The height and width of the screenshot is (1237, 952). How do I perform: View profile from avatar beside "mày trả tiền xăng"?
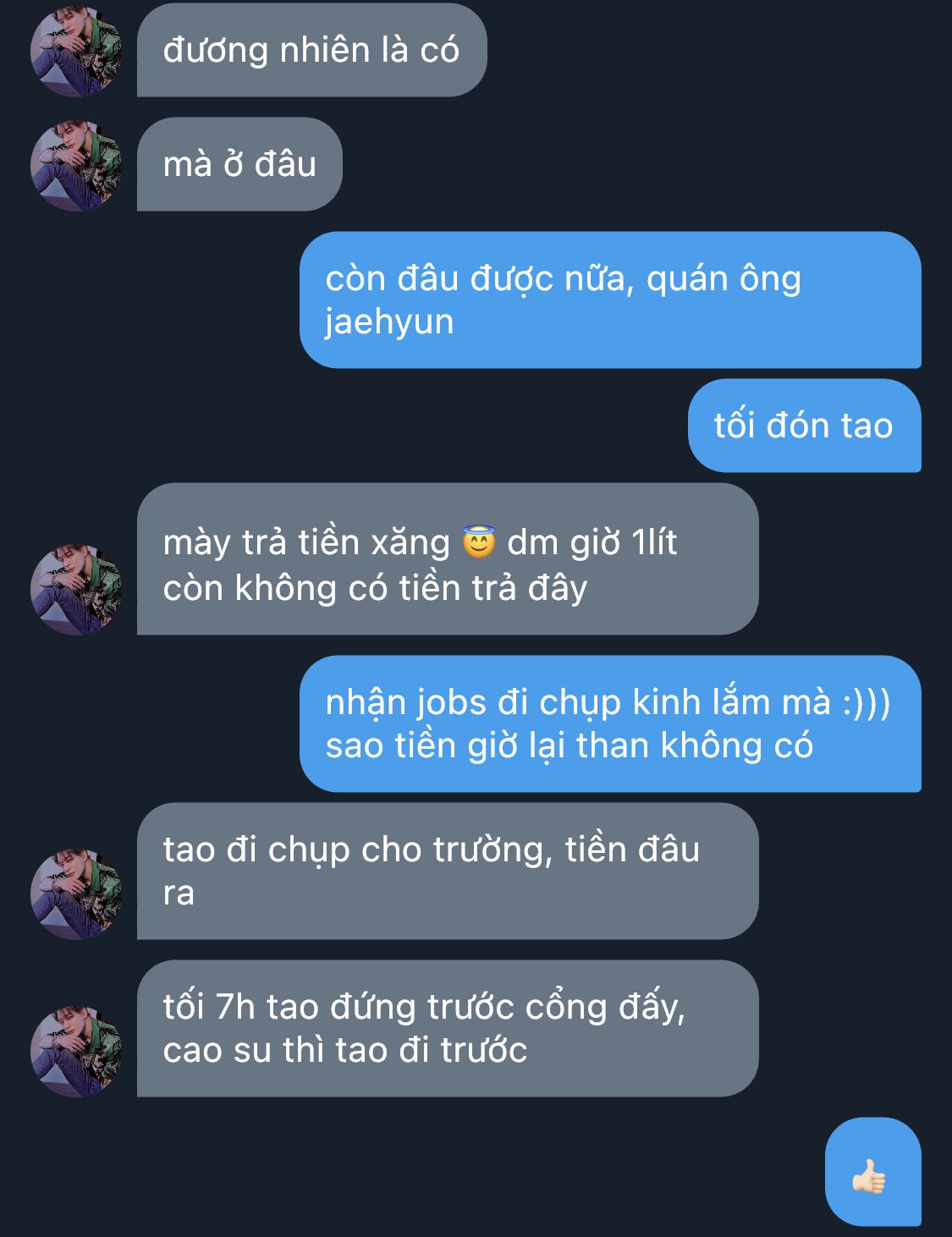76,589
